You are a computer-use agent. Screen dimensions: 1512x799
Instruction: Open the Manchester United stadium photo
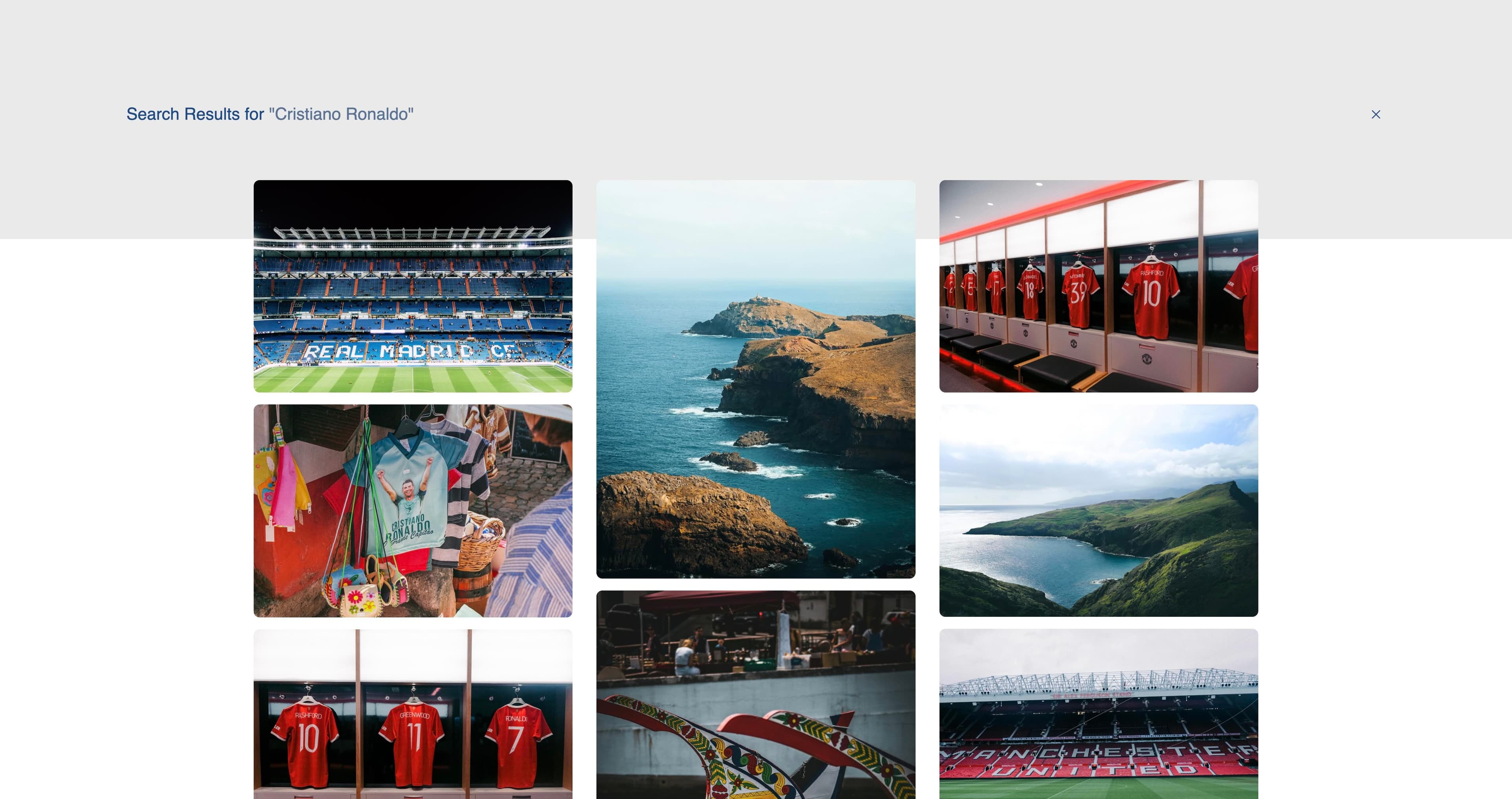(1098, 714)
